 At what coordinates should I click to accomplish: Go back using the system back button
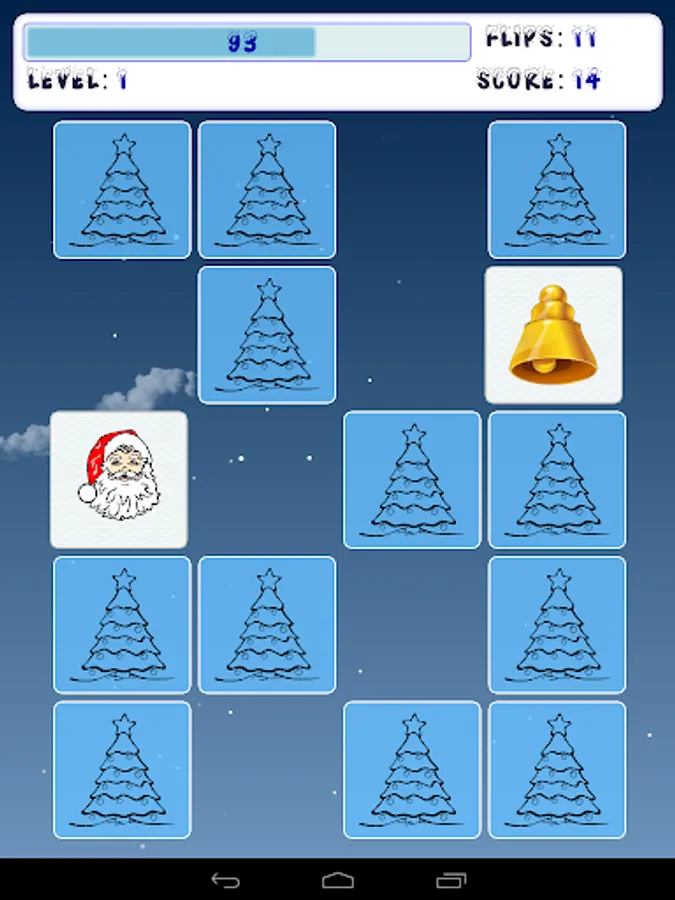[x=226, y=880]
